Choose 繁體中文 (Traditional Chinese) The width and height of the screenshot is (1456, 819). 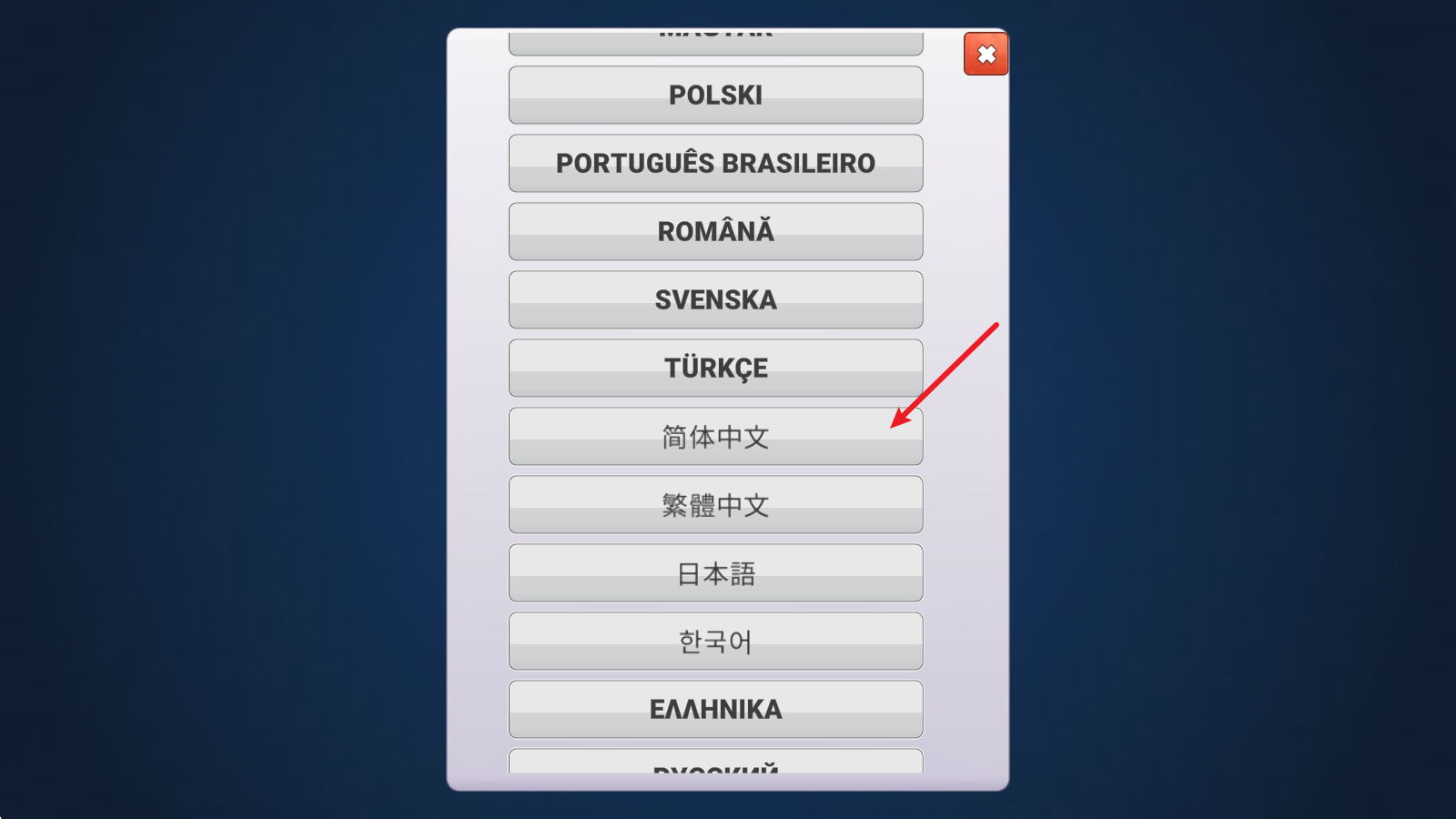pyautogui.click(x=715, y=505)
